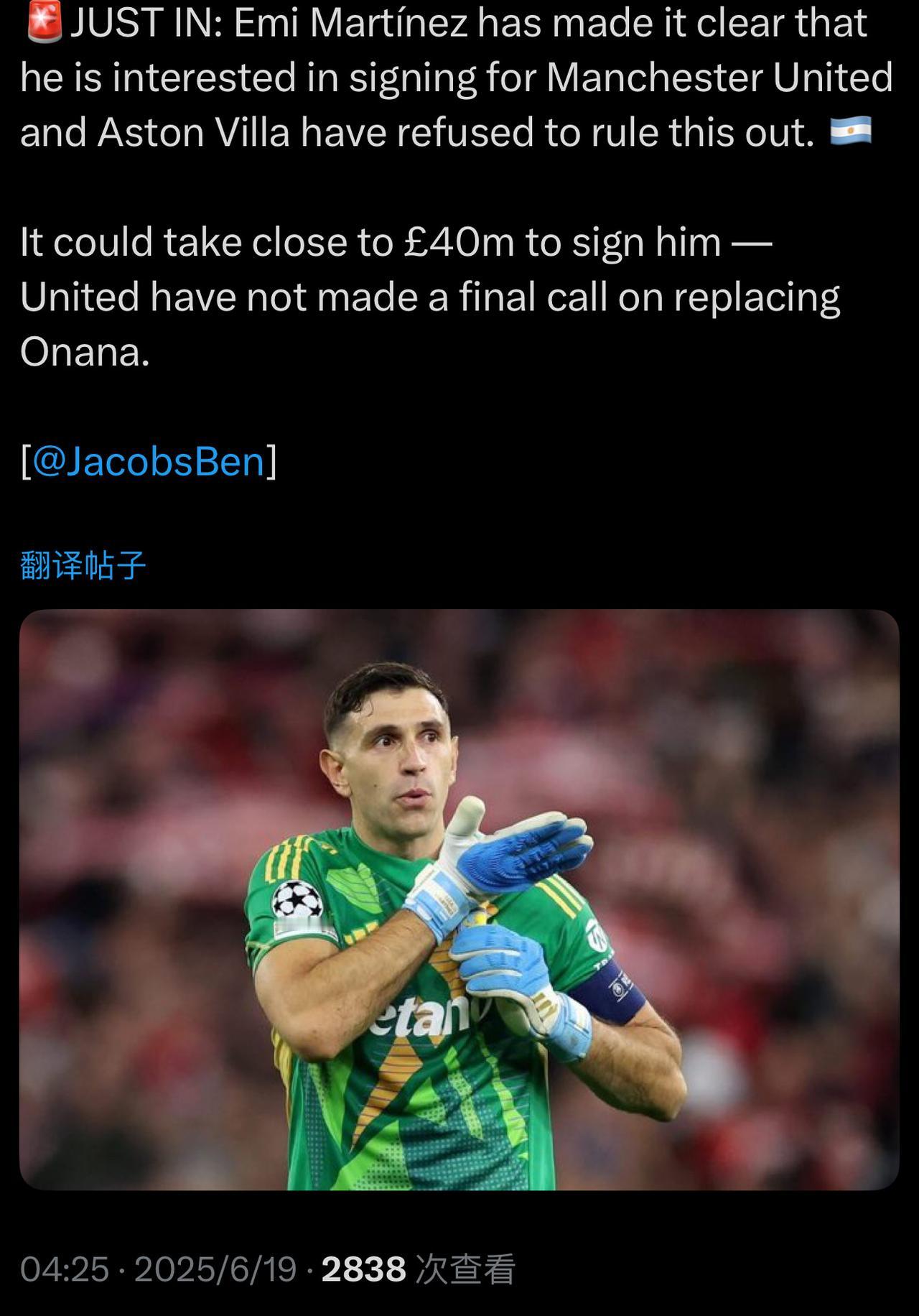Open the @JacobsBen mention link

click(149, 461)
